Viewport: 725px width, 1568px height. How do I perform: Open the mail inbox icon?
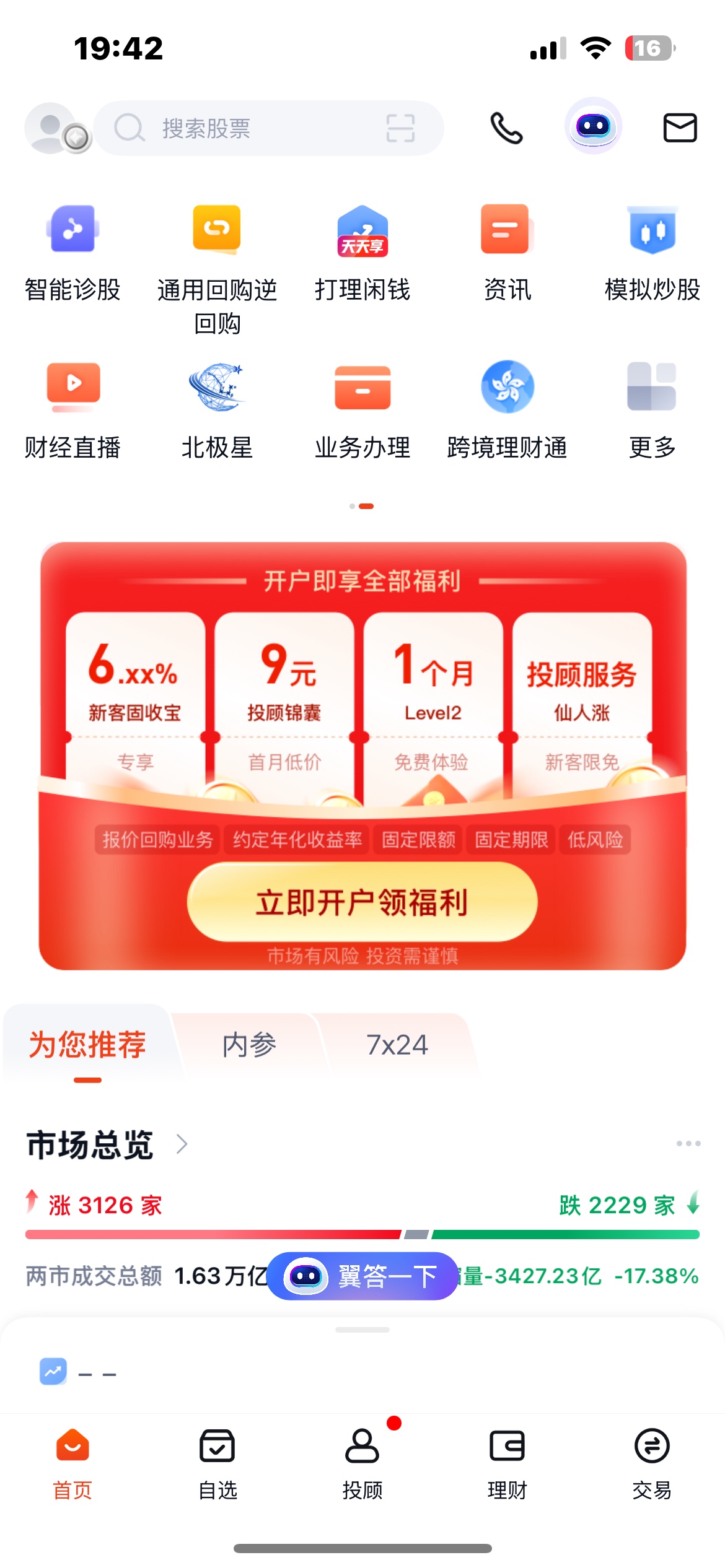tap(680, 128)
